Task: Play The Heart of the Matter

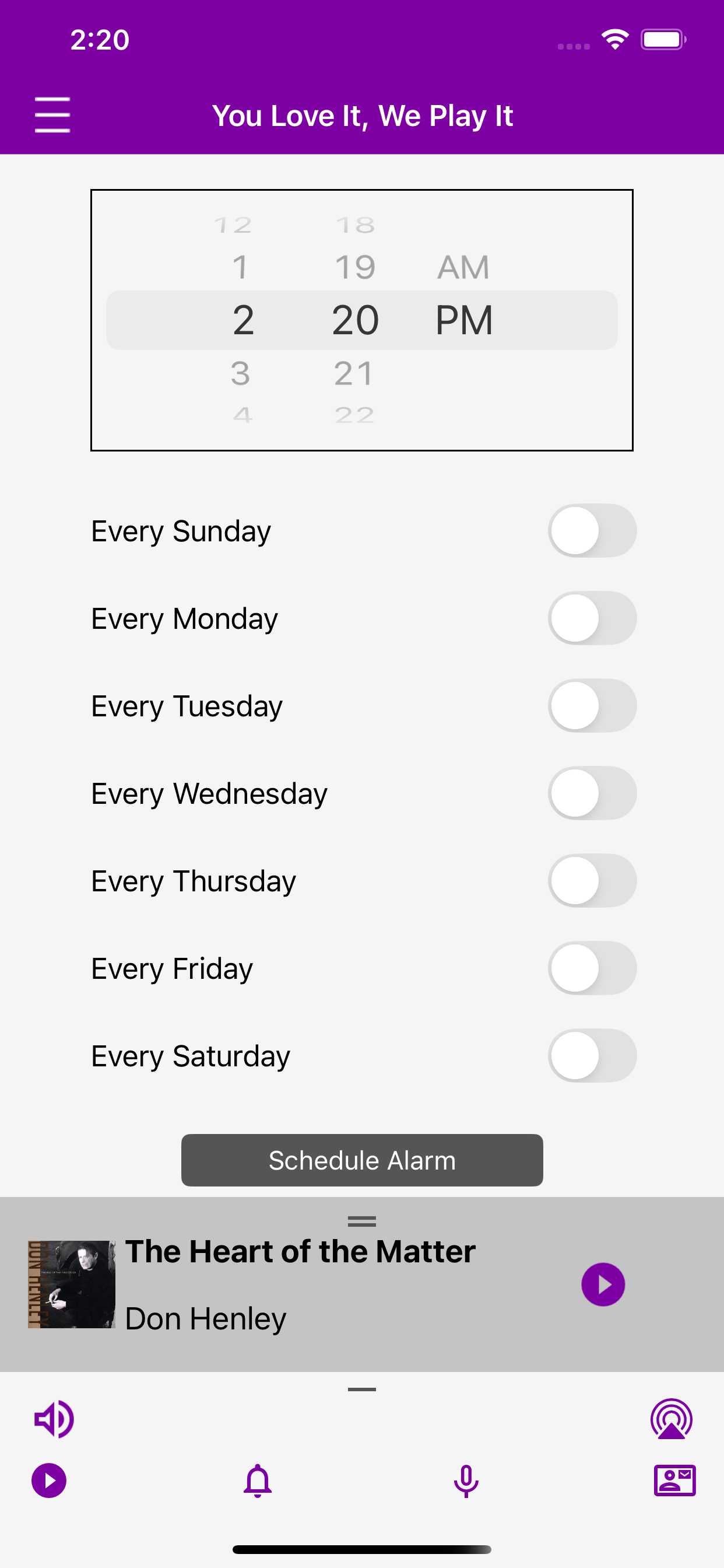Action: (x=603, y=1284)
